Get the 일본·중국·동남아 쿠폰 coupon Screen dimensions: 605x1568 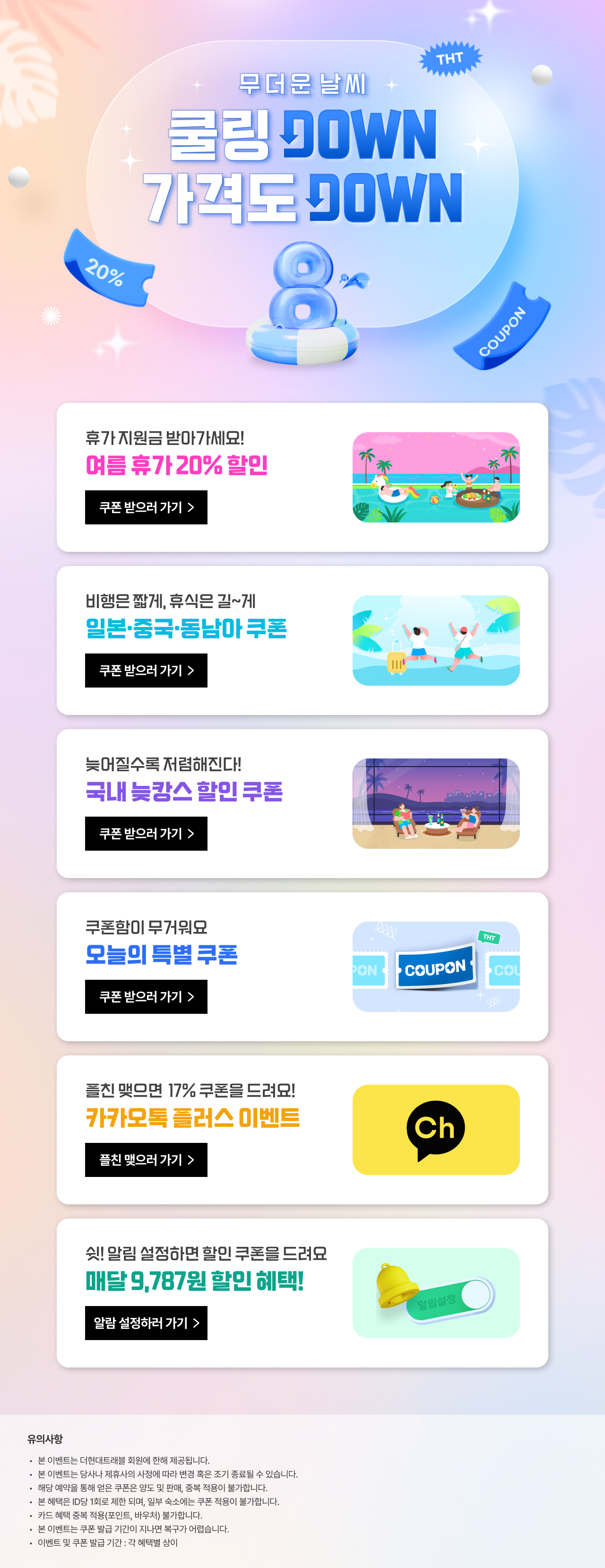click(146, 670)
